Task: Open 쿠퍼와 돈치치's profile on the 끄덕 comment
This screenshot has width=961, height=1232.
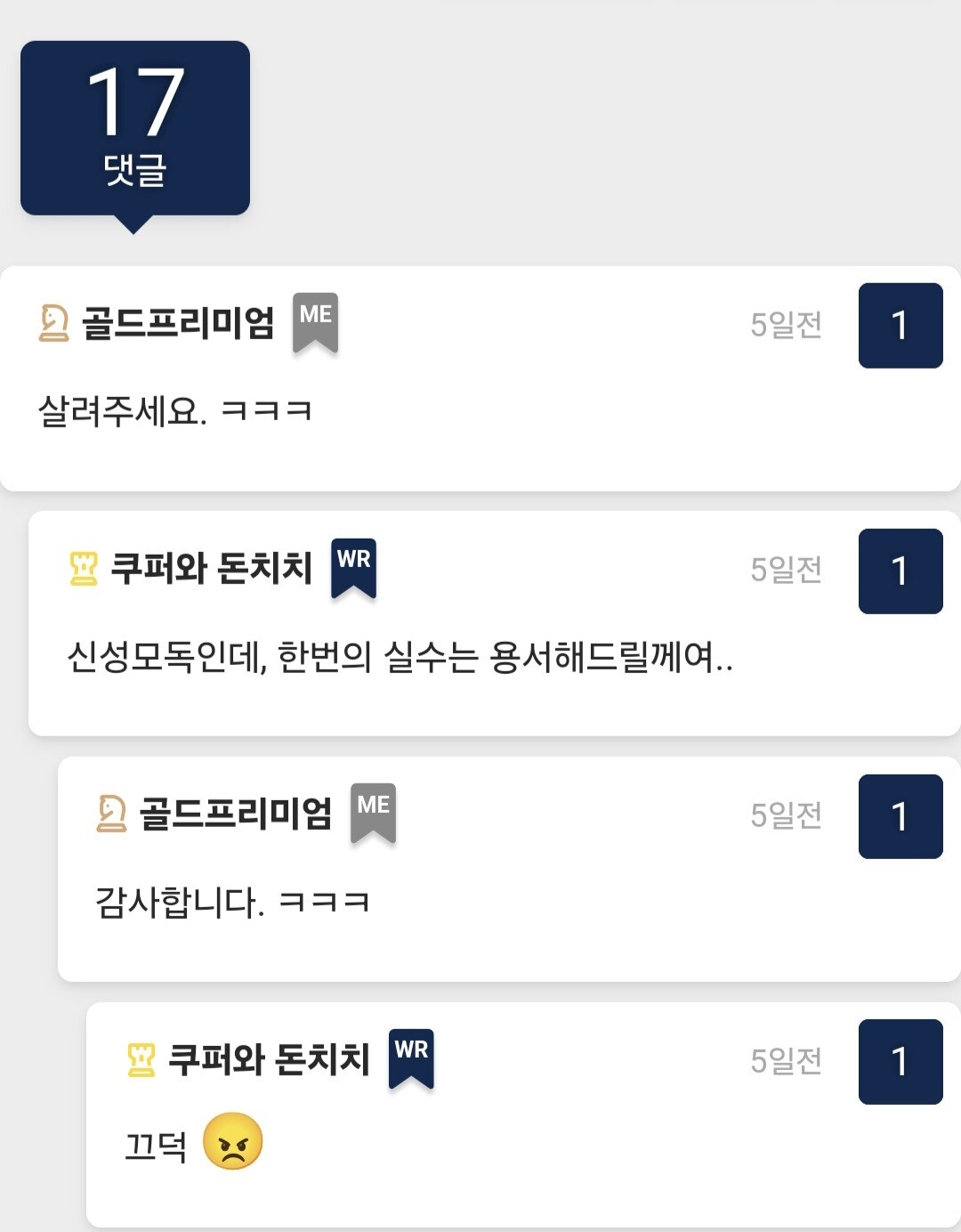Action: 269,1059
